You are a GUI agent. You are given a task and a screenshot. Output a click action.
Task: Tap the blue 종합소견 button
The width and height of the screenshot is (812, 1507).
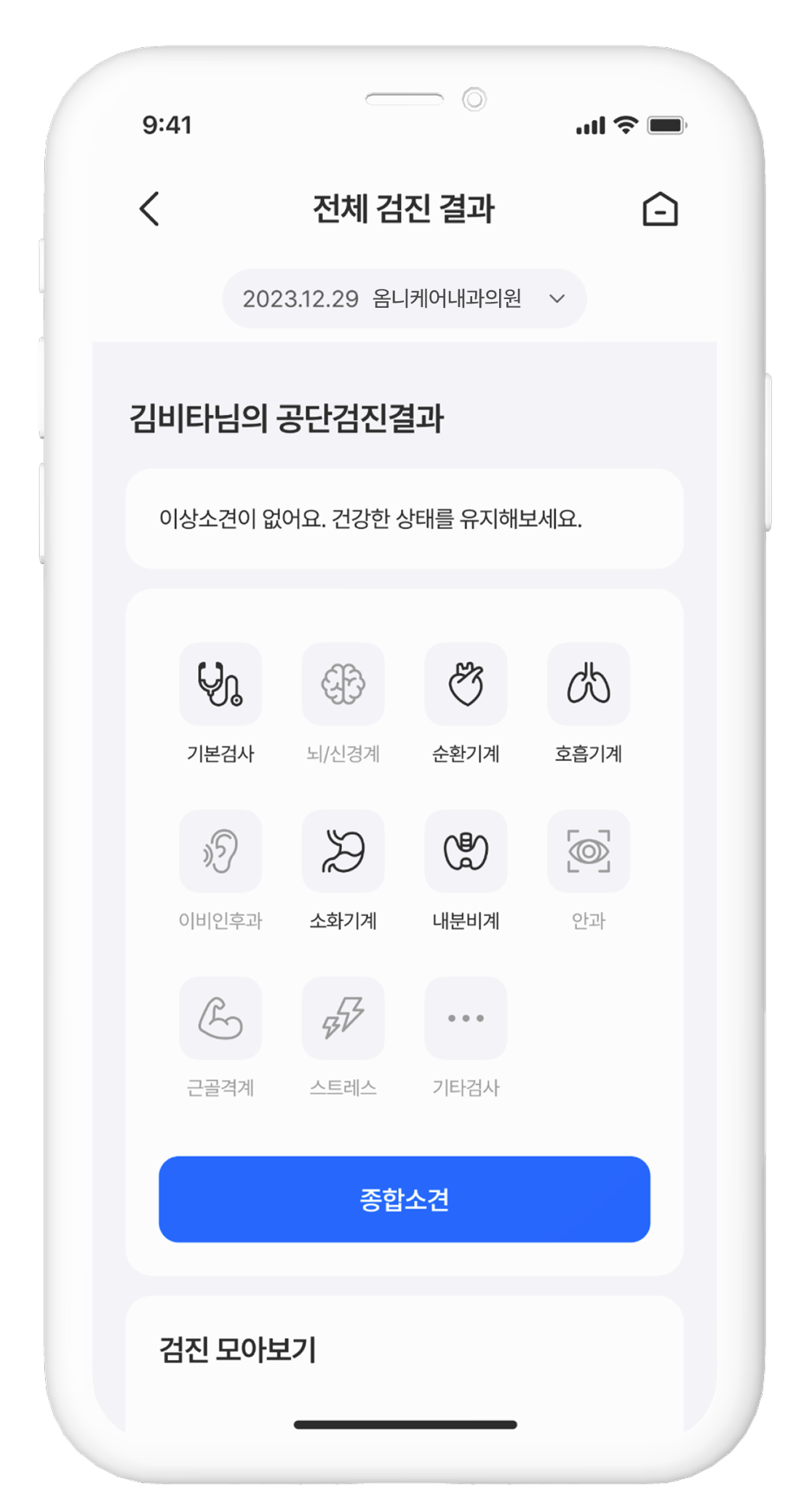[x=405, y=1199]
